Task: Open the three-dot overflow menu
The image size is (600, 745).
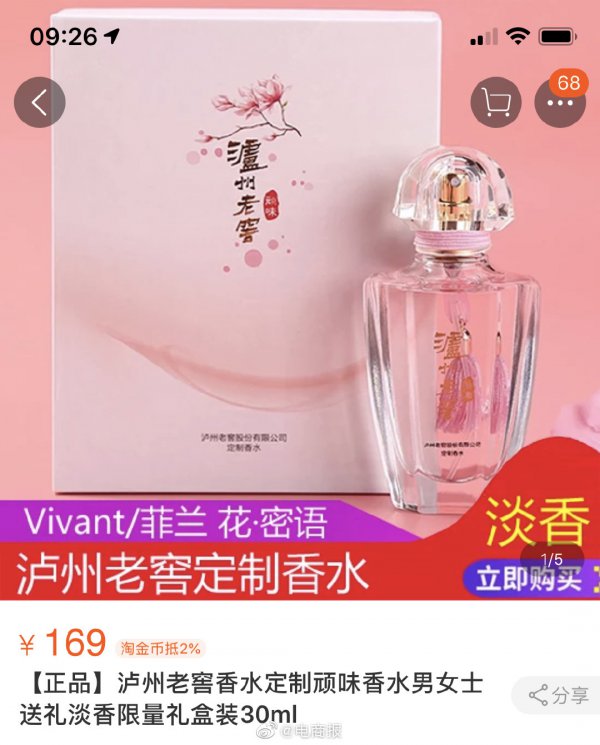Action: click(x=559, y=102)
